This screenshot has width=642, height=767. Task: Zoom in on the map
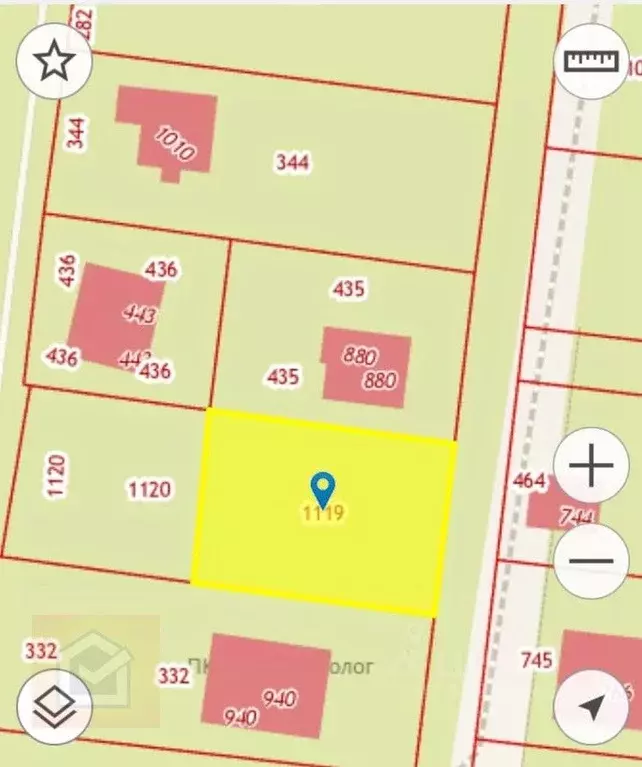[590, 466]
